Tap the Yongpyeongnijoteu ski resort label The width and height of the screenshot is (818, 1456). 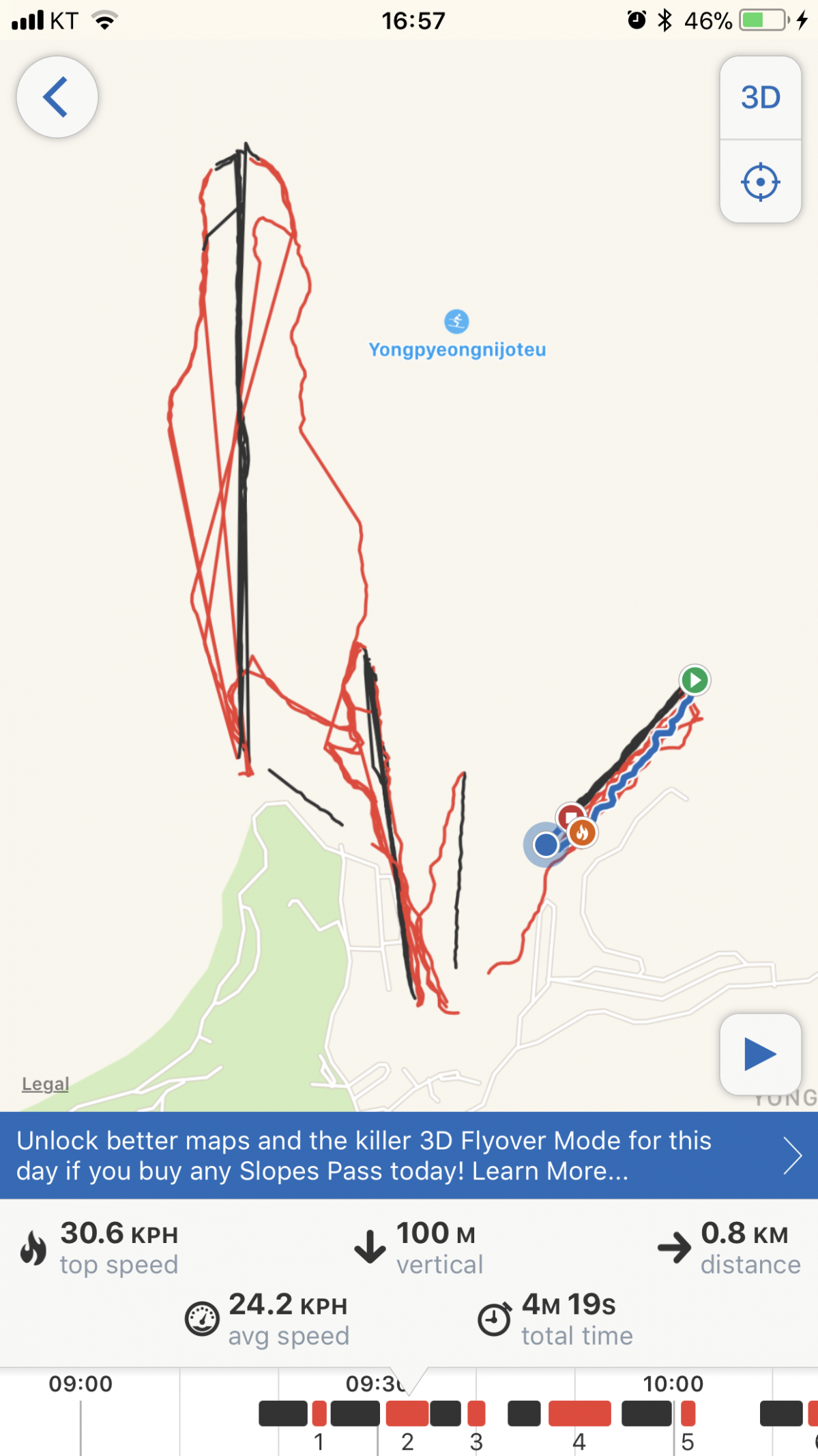[457, 349]
